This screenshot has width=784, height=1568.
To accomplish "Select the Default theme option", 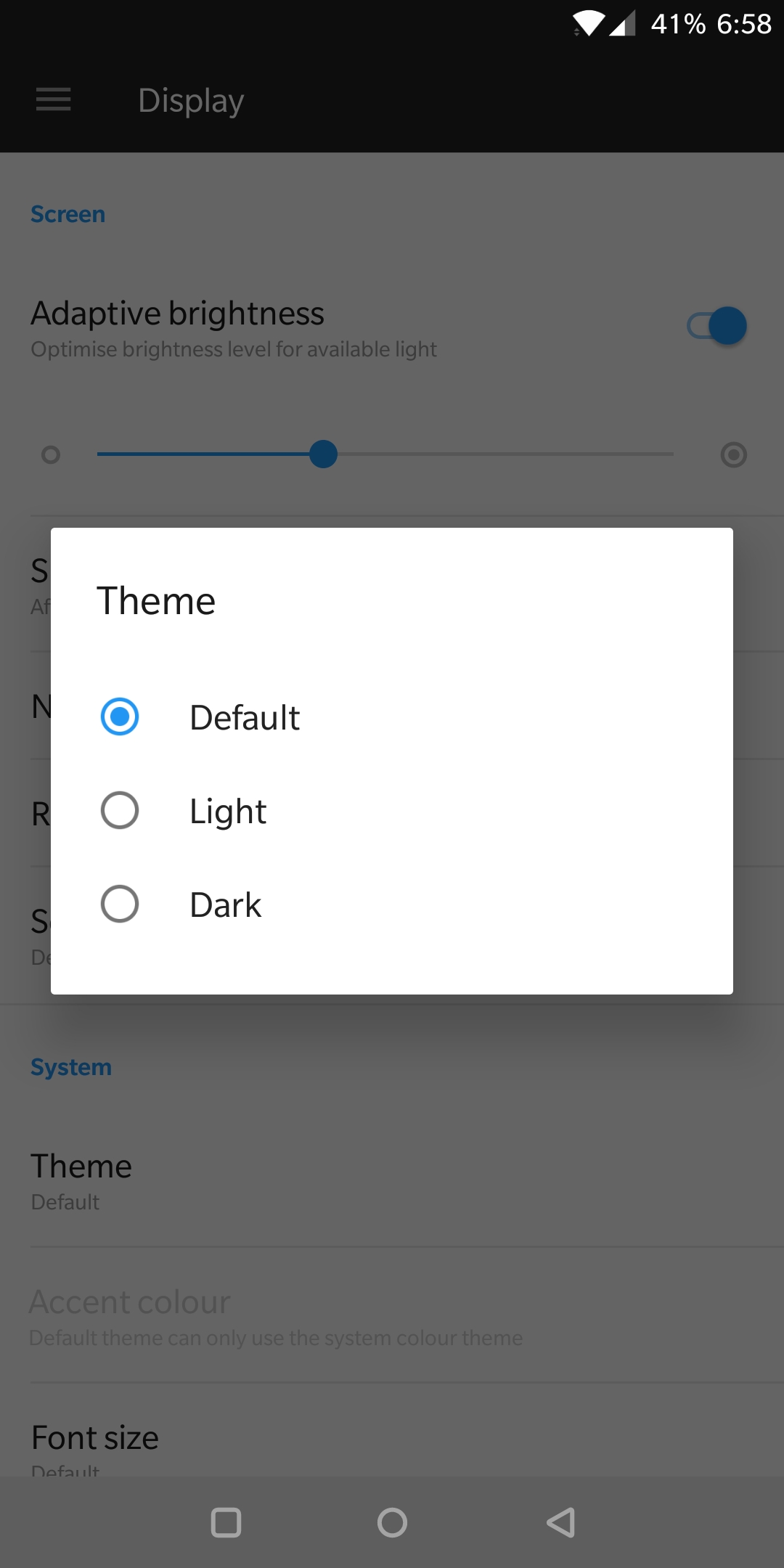I will 392,717.
